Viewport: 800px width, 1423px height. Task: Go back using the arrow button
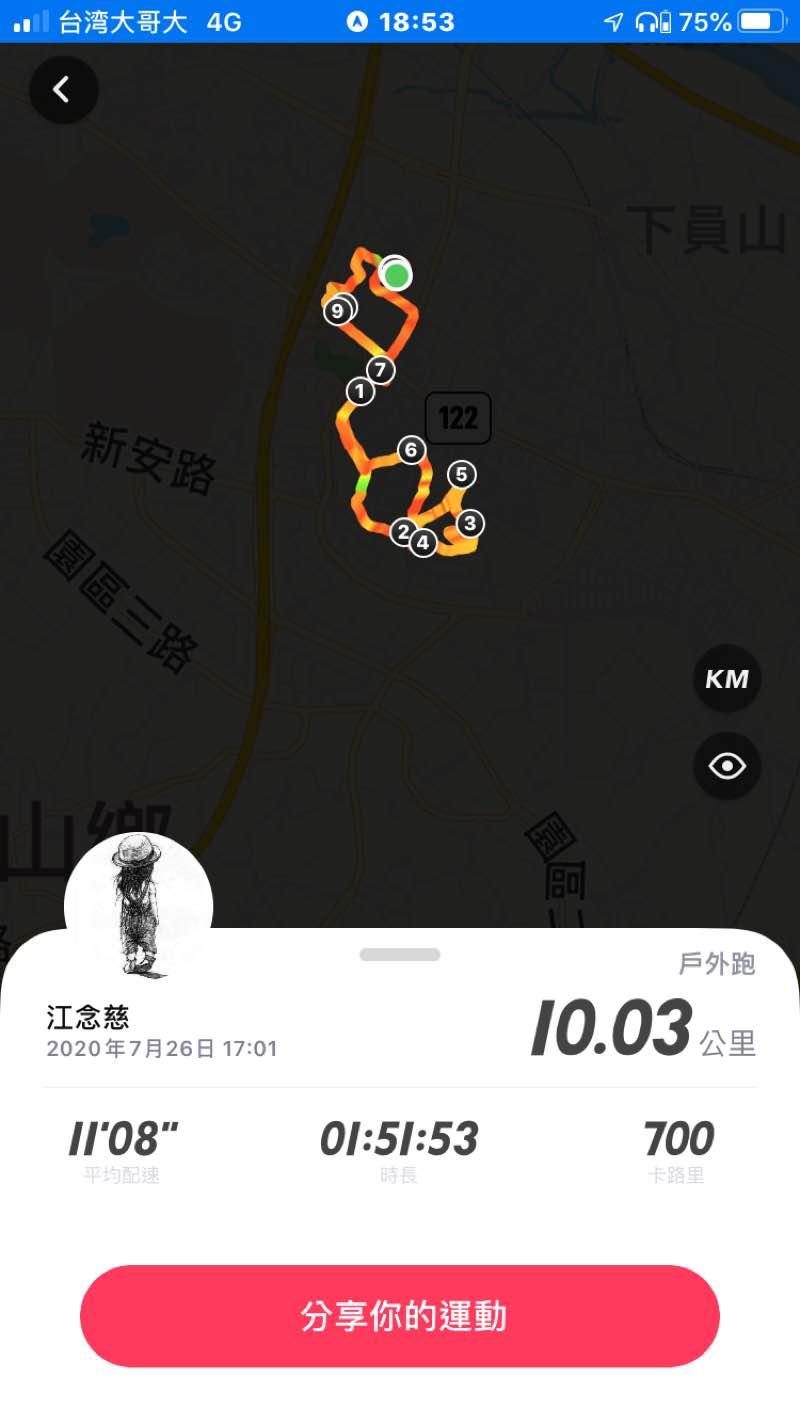63,90
